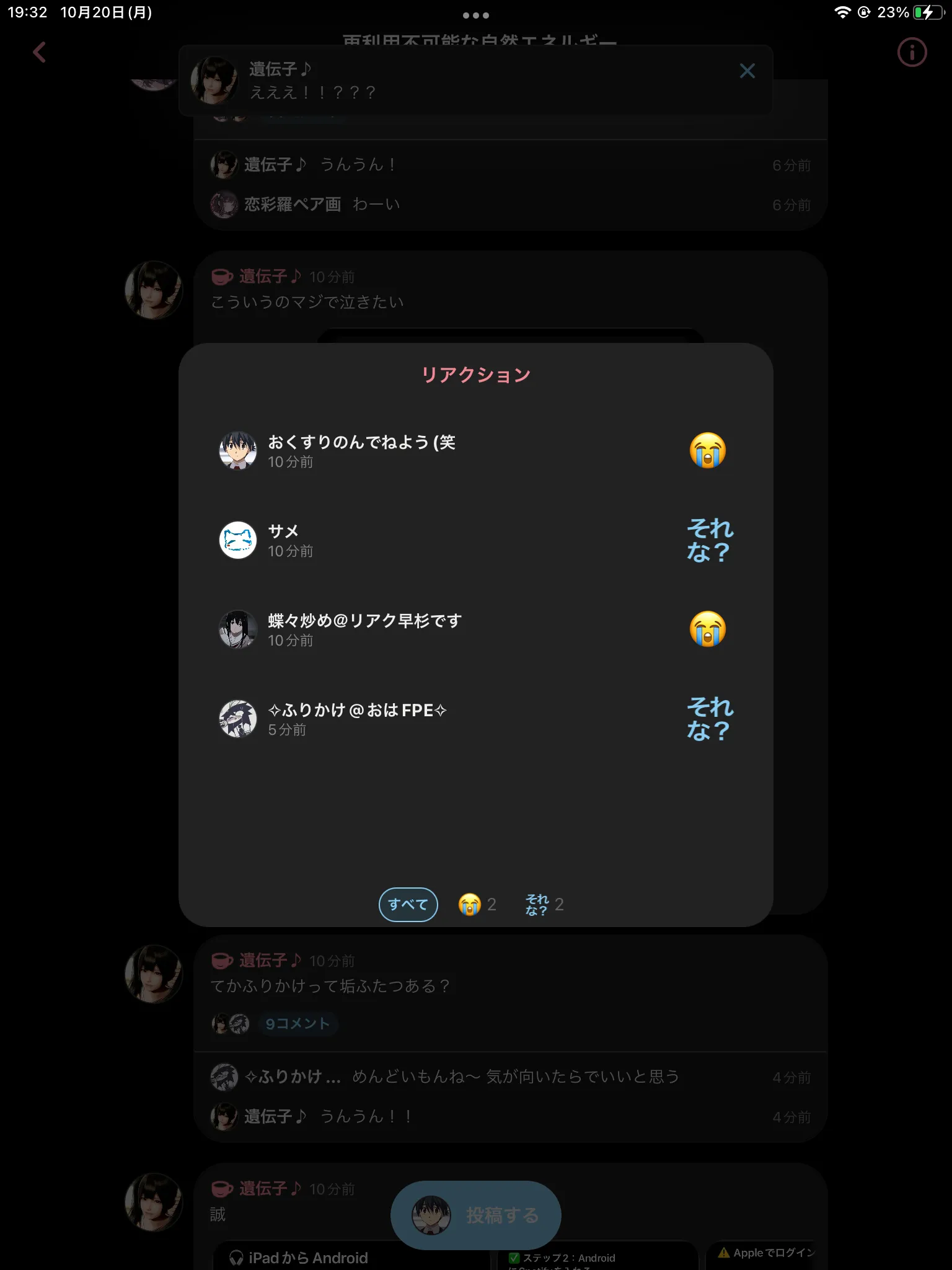The height and width of the screenshot is (1270, 952).
Task: Open the three-dot multitasking menu
Action: click(476, 15)
